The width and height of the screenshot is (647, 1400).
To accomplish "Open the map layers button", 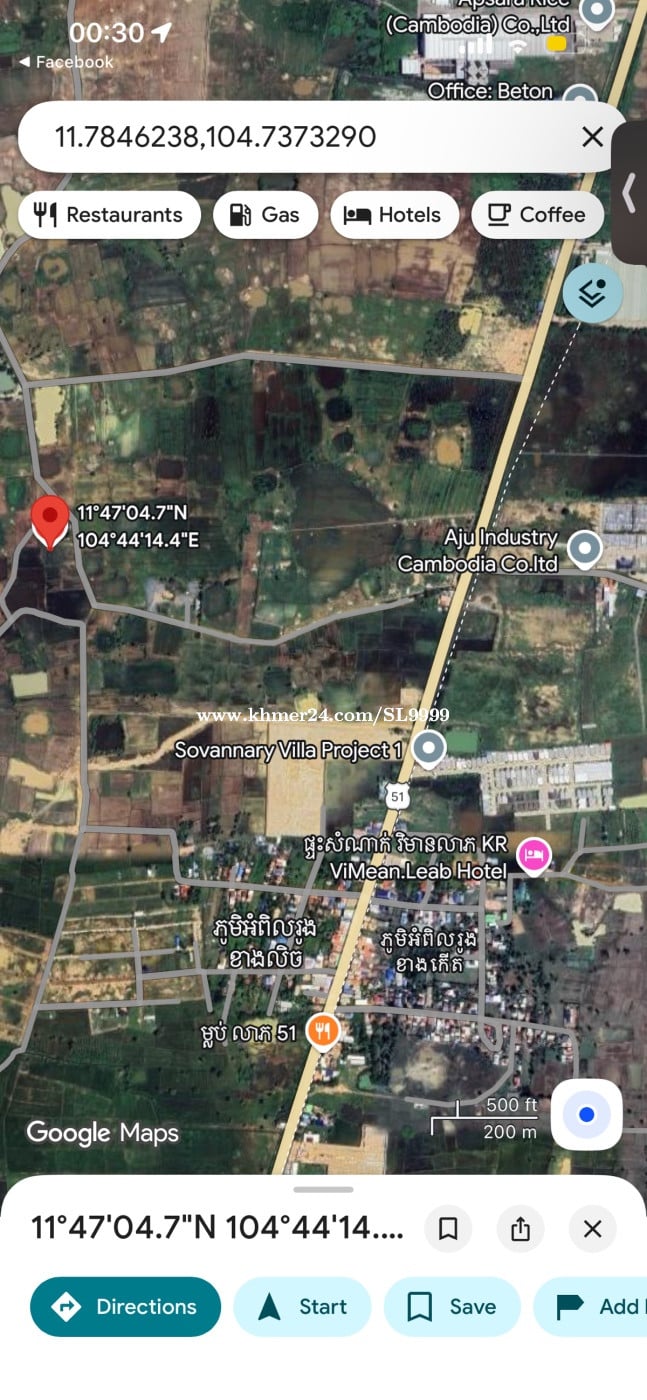I will 592,293.
